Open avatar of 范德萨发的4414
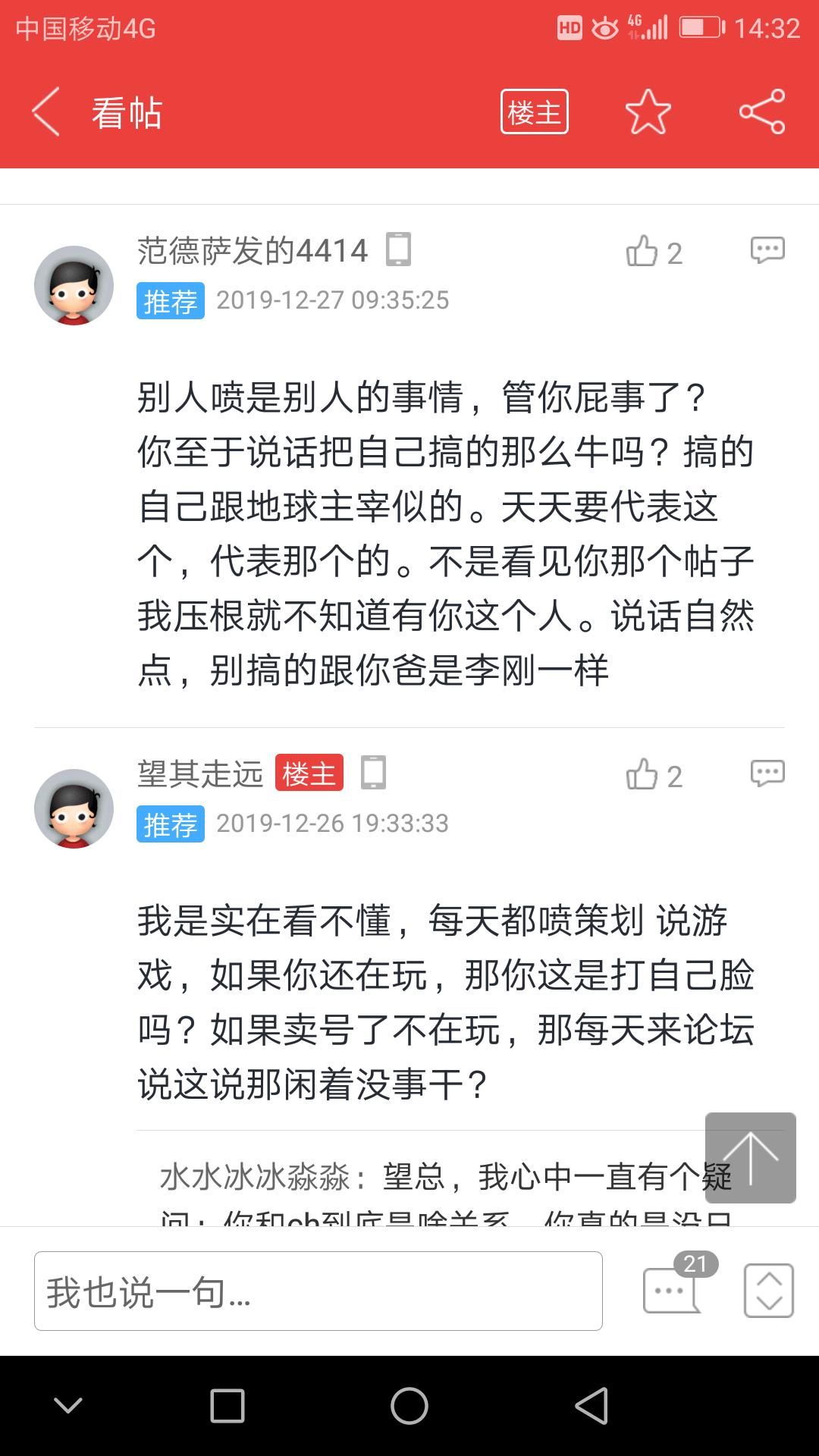The image size is (819, 1456). tap(74, 286)
